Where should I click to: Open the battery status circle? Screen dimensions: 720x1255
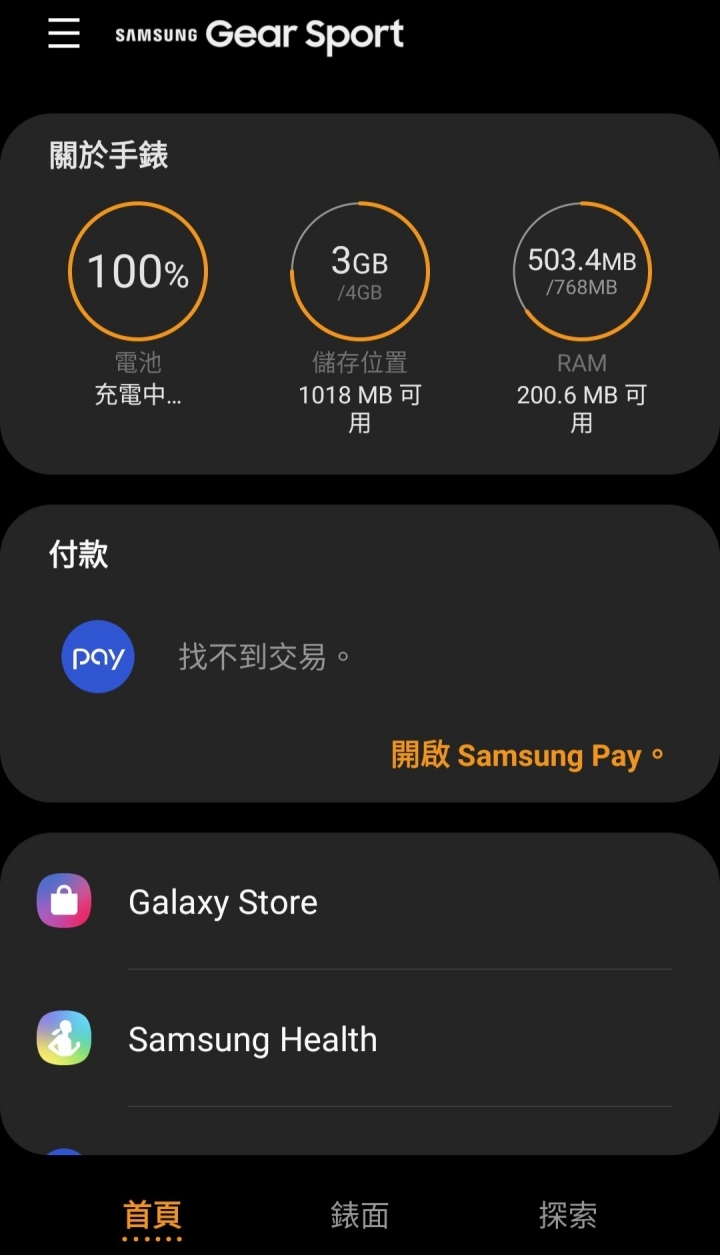(138, 272)
